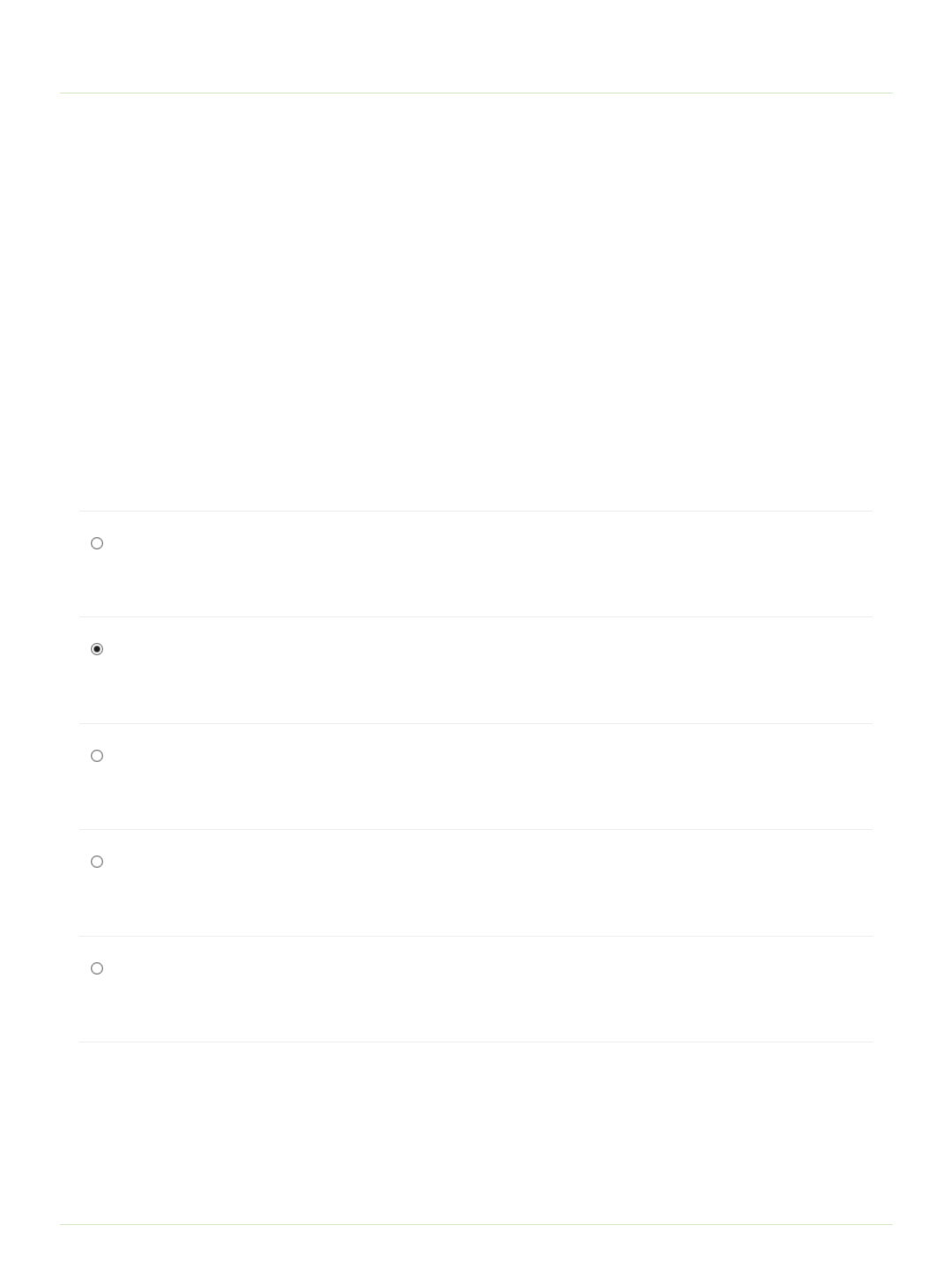Choose the third radio button option
Image resolution: width=952 pixels, height=1270 pixels.
97,756
